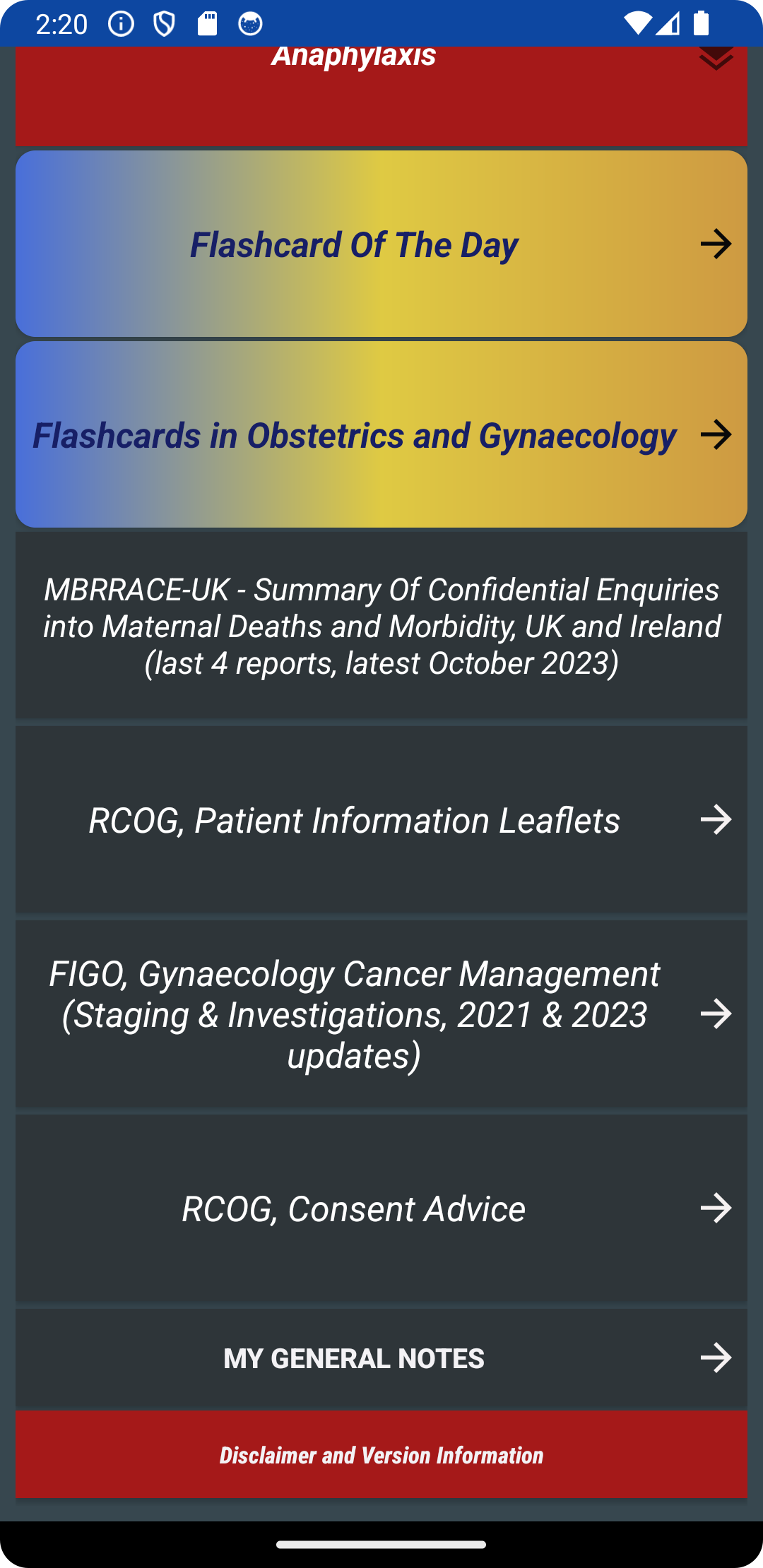This screenshot has width=763, height=1568.
Task: Open the MBRRACE-UK maternal deaths summary
Action: 381,626
